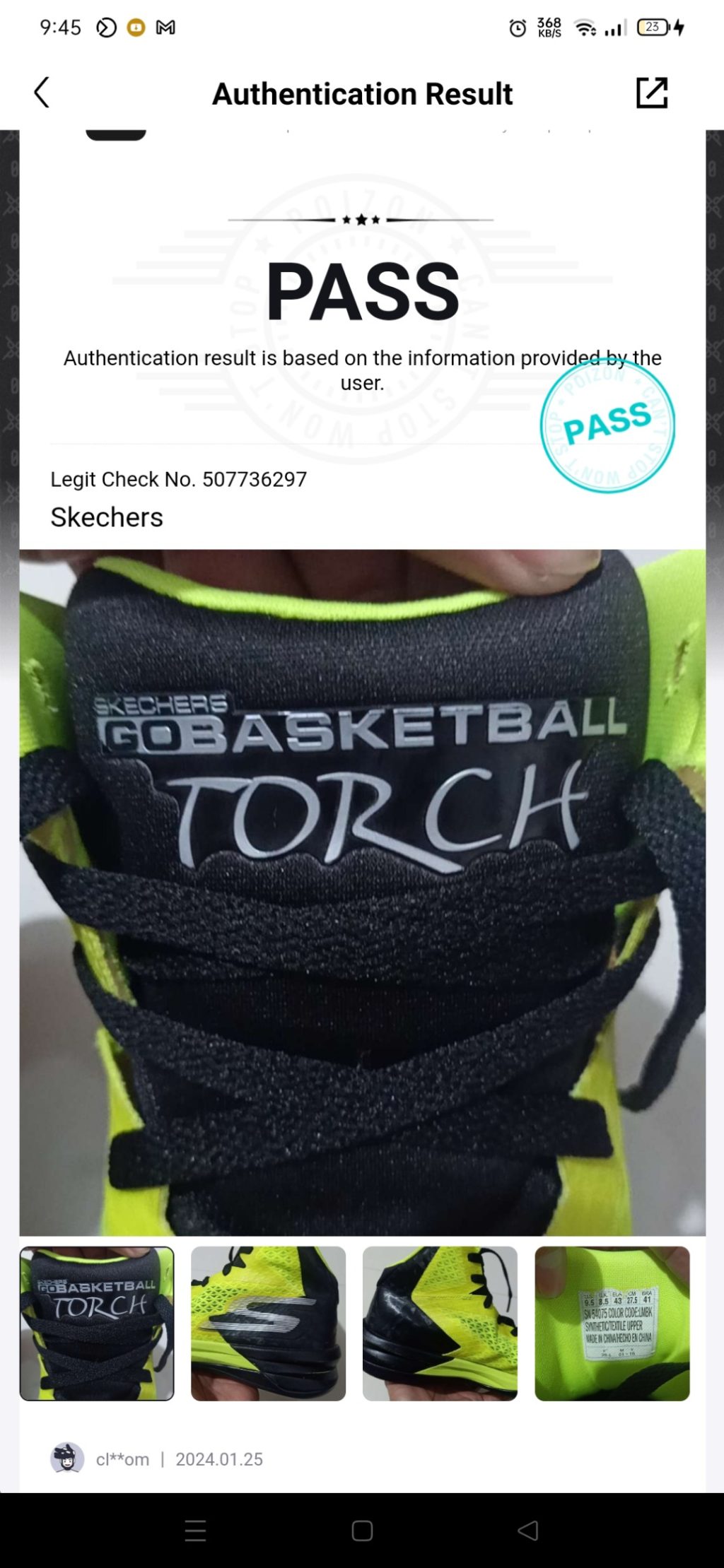Open the large Torch tongue photo
Screen dimensions: 724x1568
pyautogui.click(x=362, y=892)
